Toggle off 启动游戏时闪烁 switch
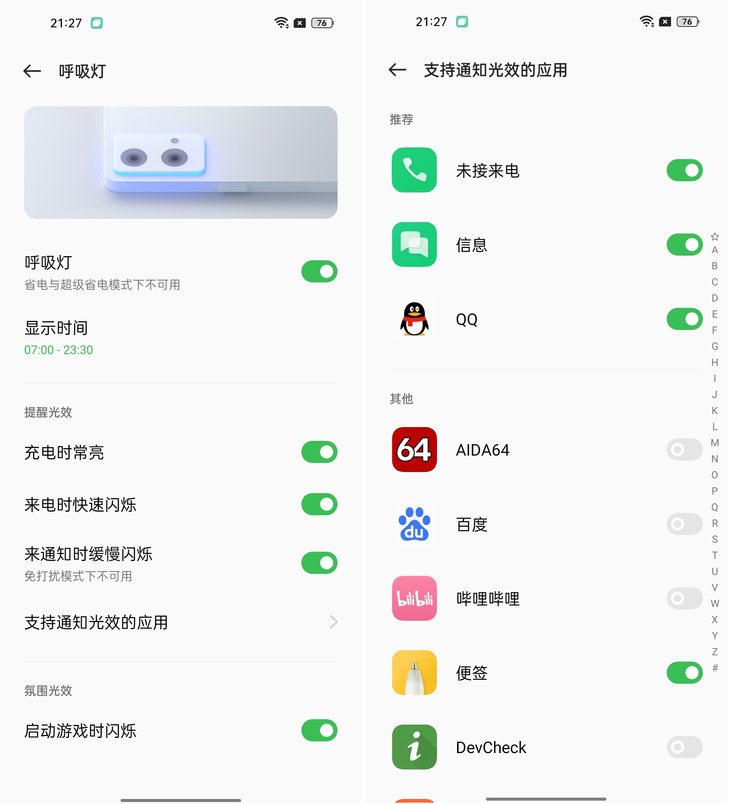The width and height of the screenshot is (730, 804). click(318, 731)
